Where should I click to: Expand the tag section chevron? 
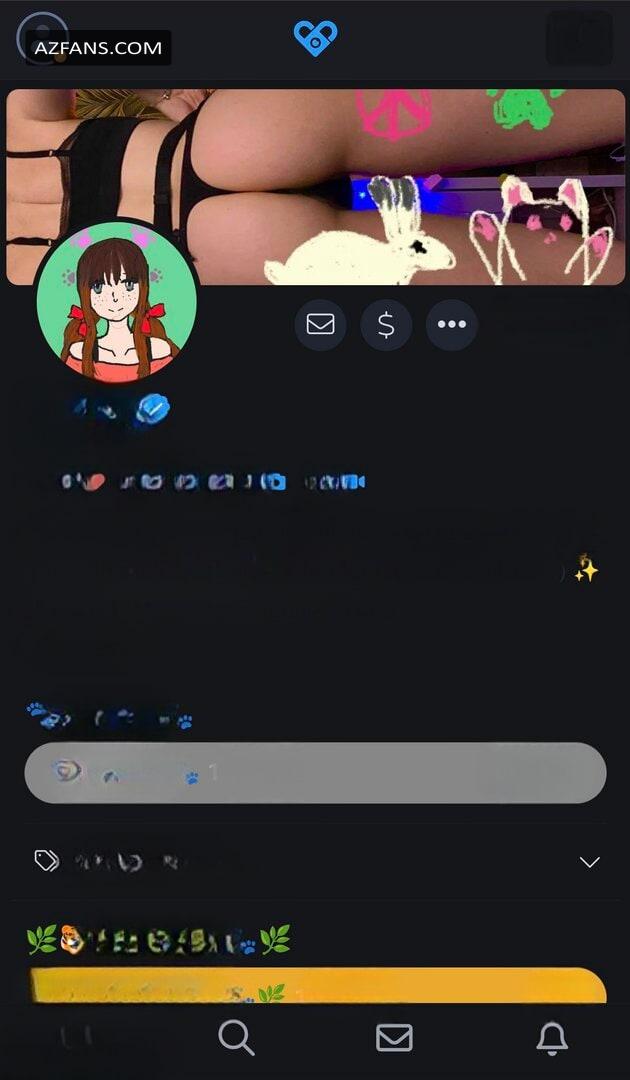point(589,862)
